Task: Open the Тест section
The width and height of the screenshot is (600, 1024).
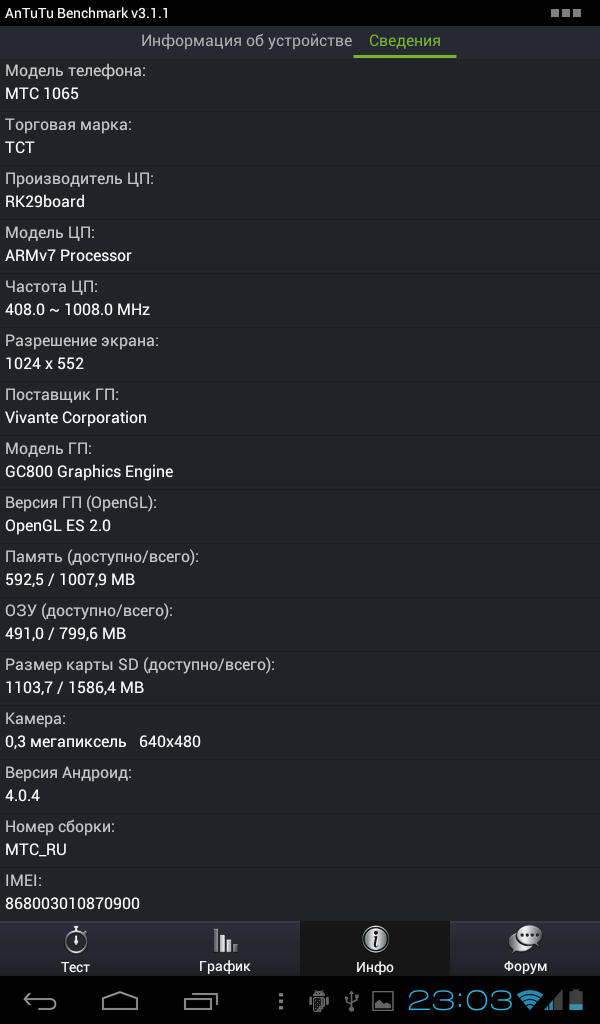Action: tap(75, 948)
